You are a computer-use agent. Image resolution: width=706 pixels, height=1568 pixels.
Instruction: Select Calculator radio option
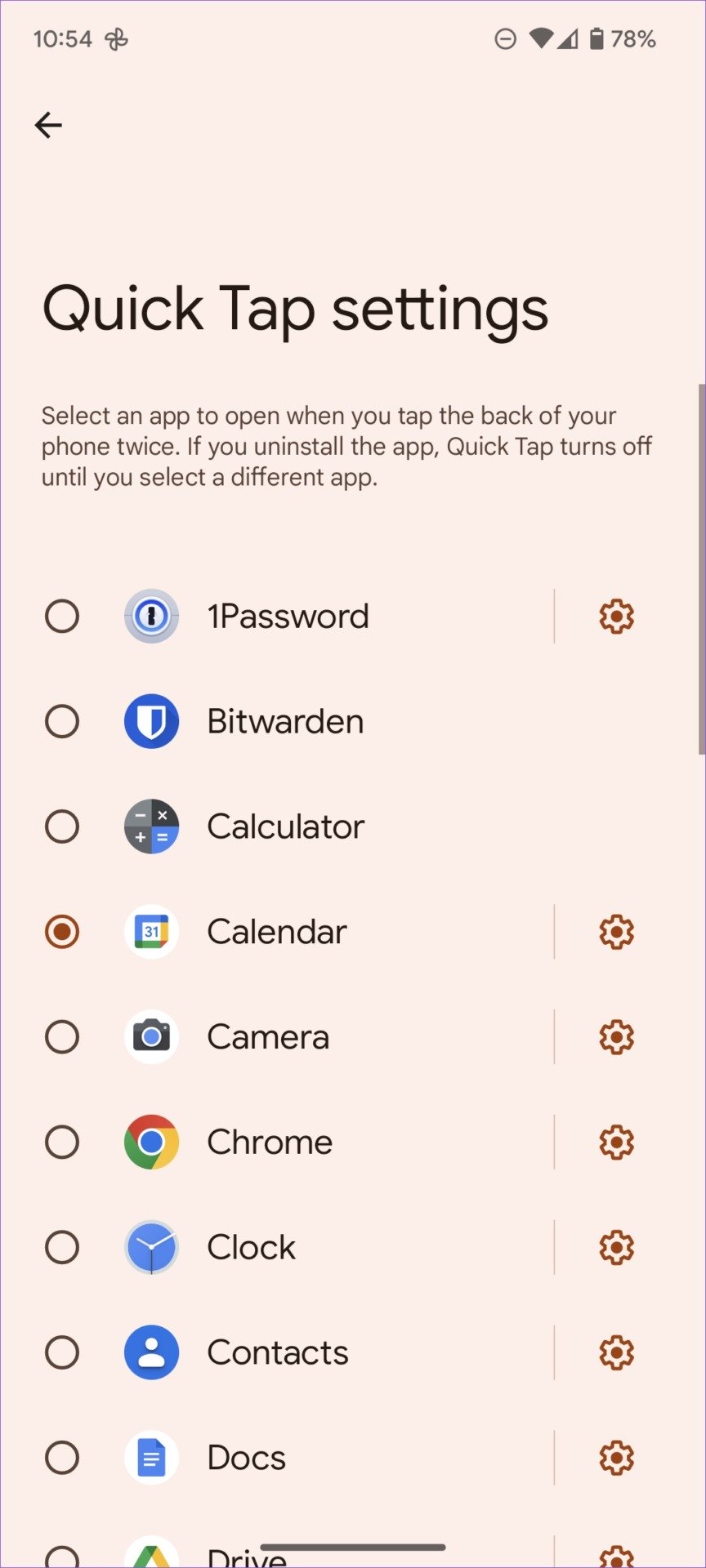(62, 826)
